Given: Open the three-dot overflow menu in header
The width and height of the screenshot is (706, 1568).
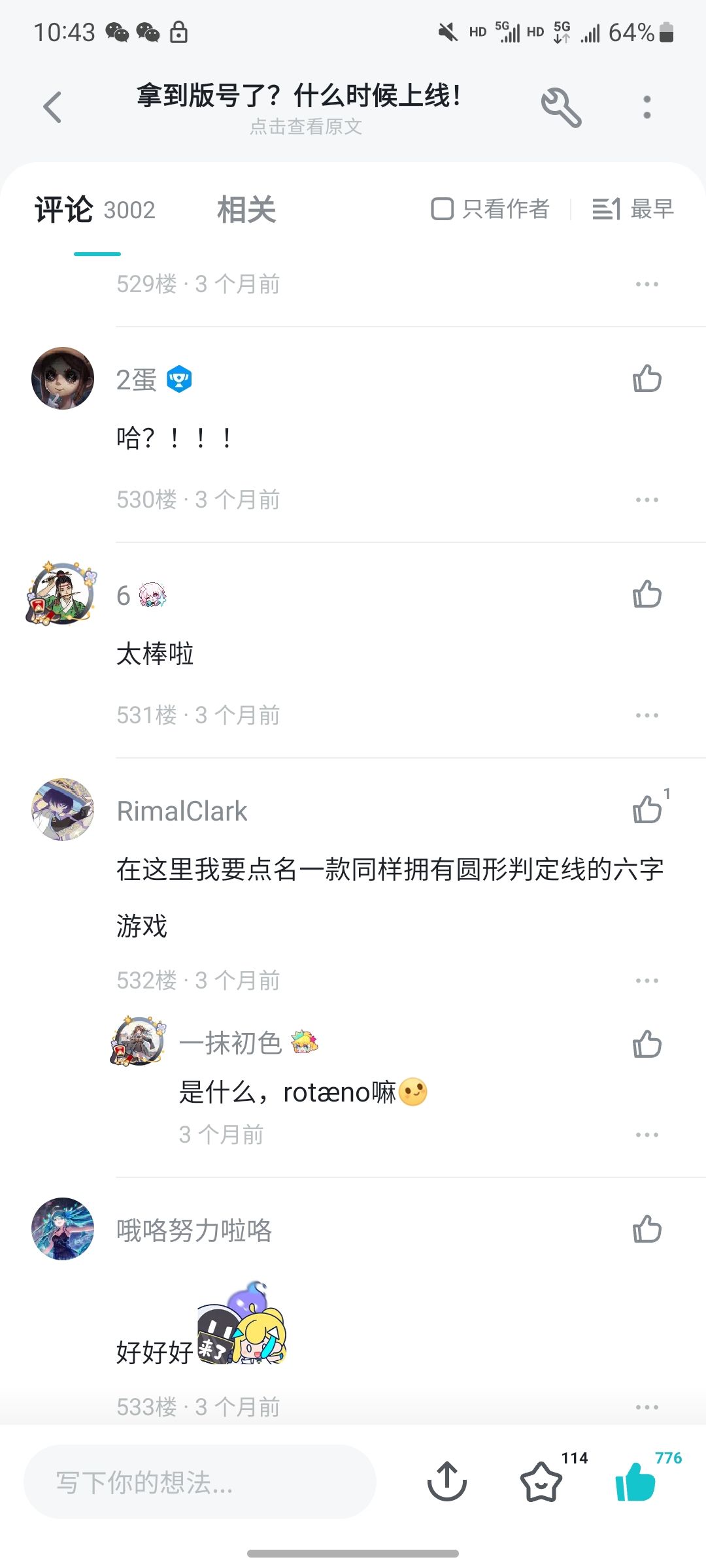Looking at the screenshot, I should (x=647, y=107).
